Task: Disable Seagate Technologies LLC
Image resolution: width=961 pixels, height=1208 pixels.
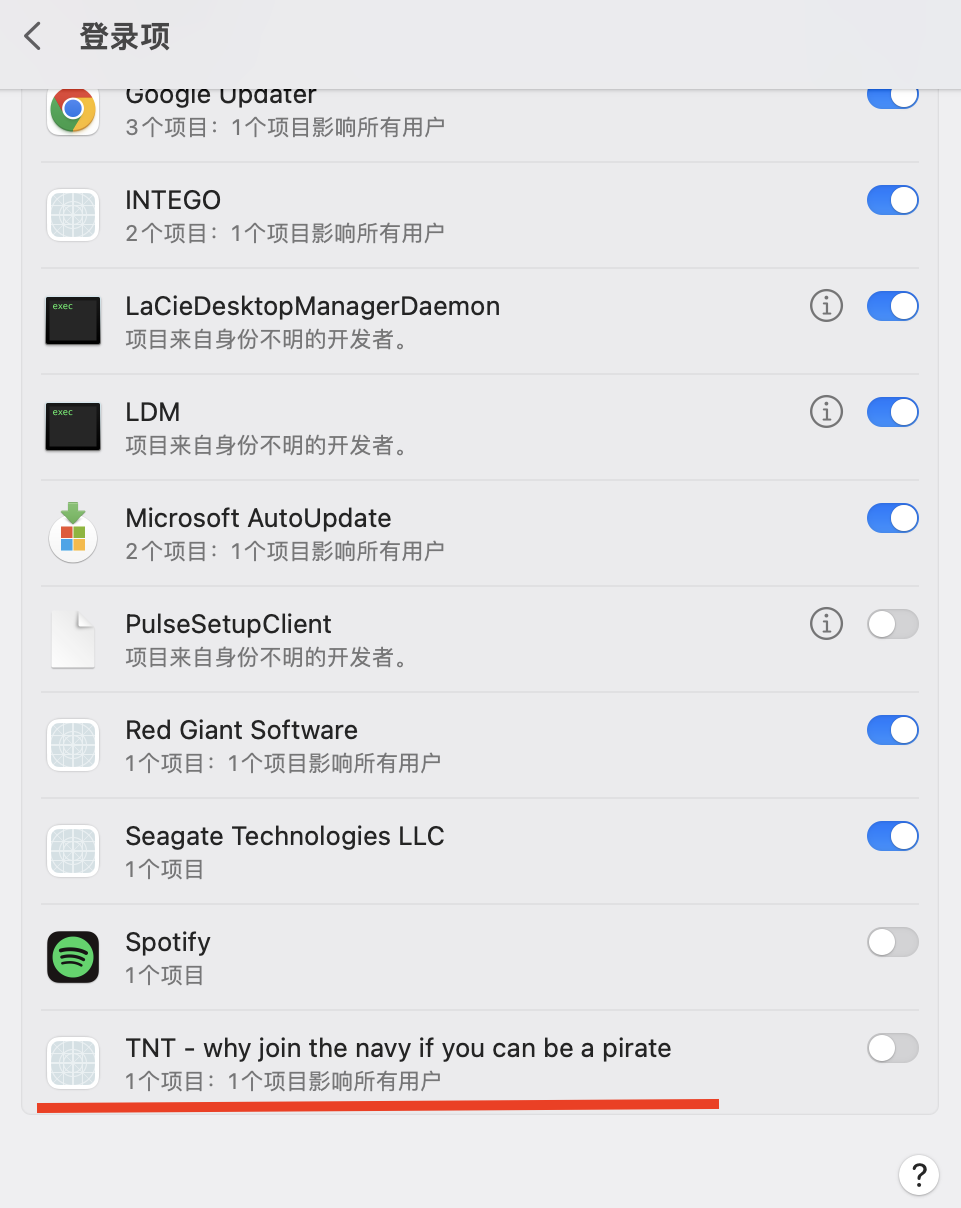Action: (x=892, y=836)
